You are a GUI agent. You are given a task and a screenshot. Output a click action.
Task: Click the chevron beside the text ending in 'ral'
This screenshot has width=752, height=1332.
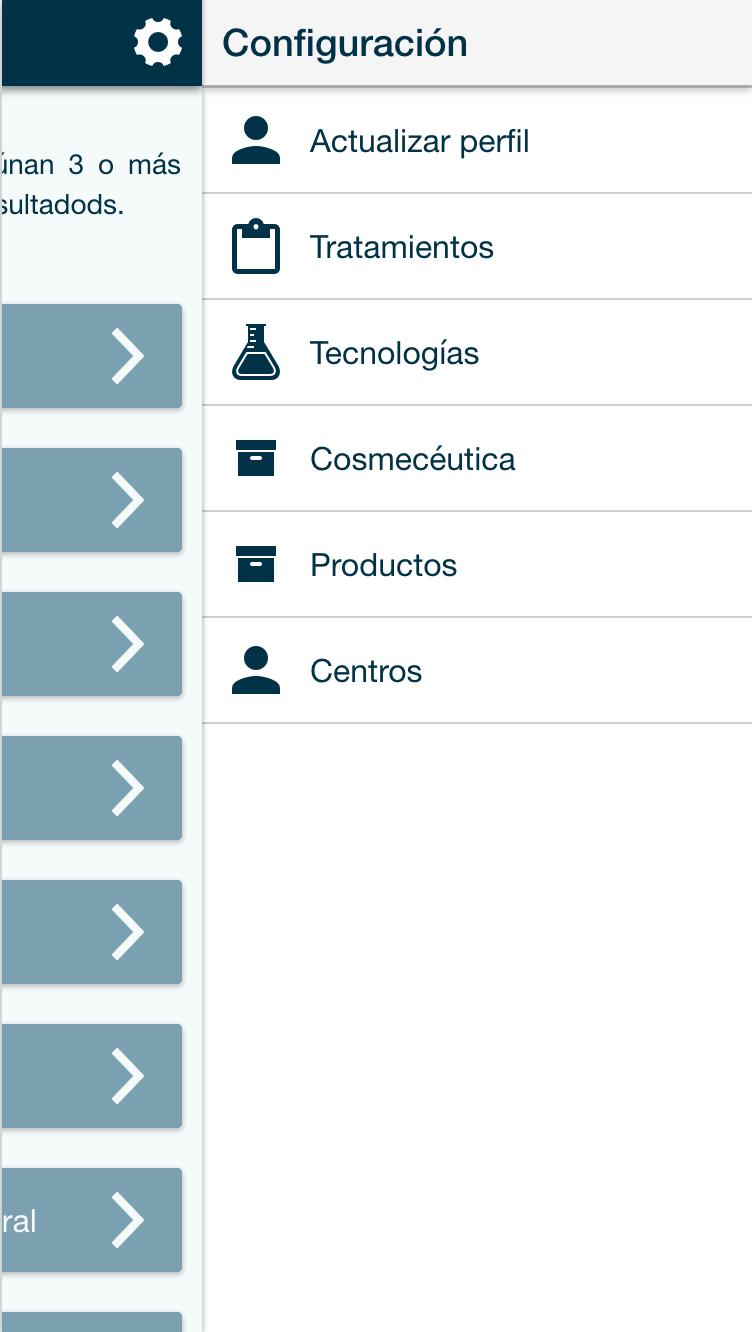coord(128,1220)
